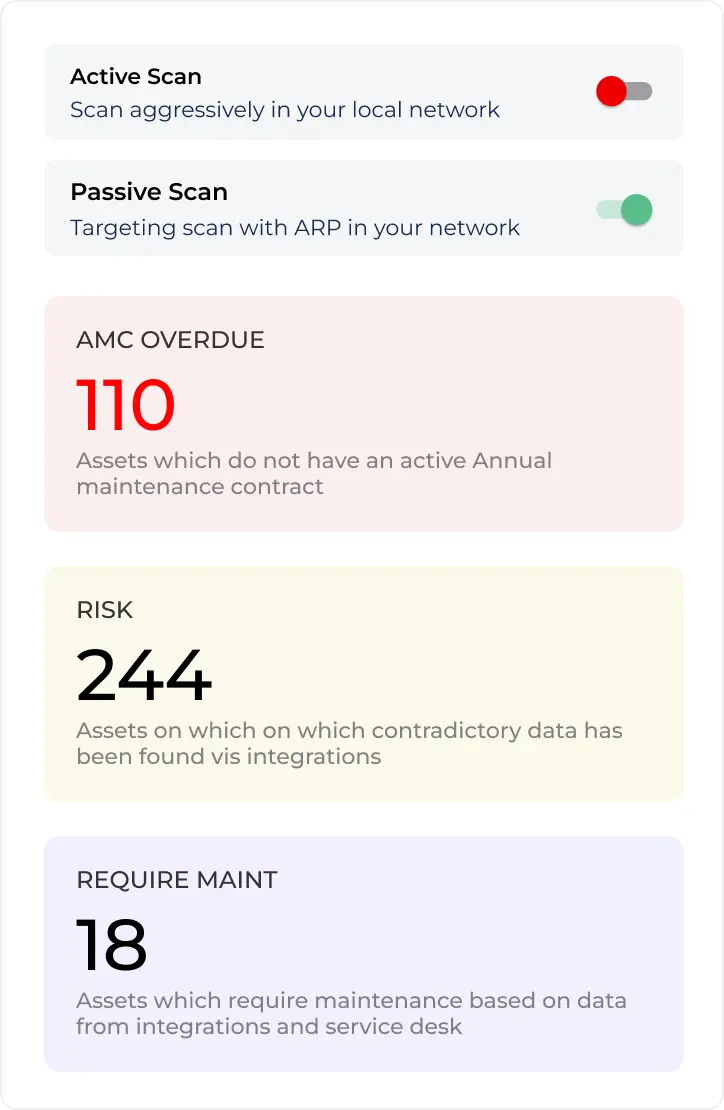Open the Require Maint card
The height and width of the screenshot is (1110, 724).
[364, 953]
